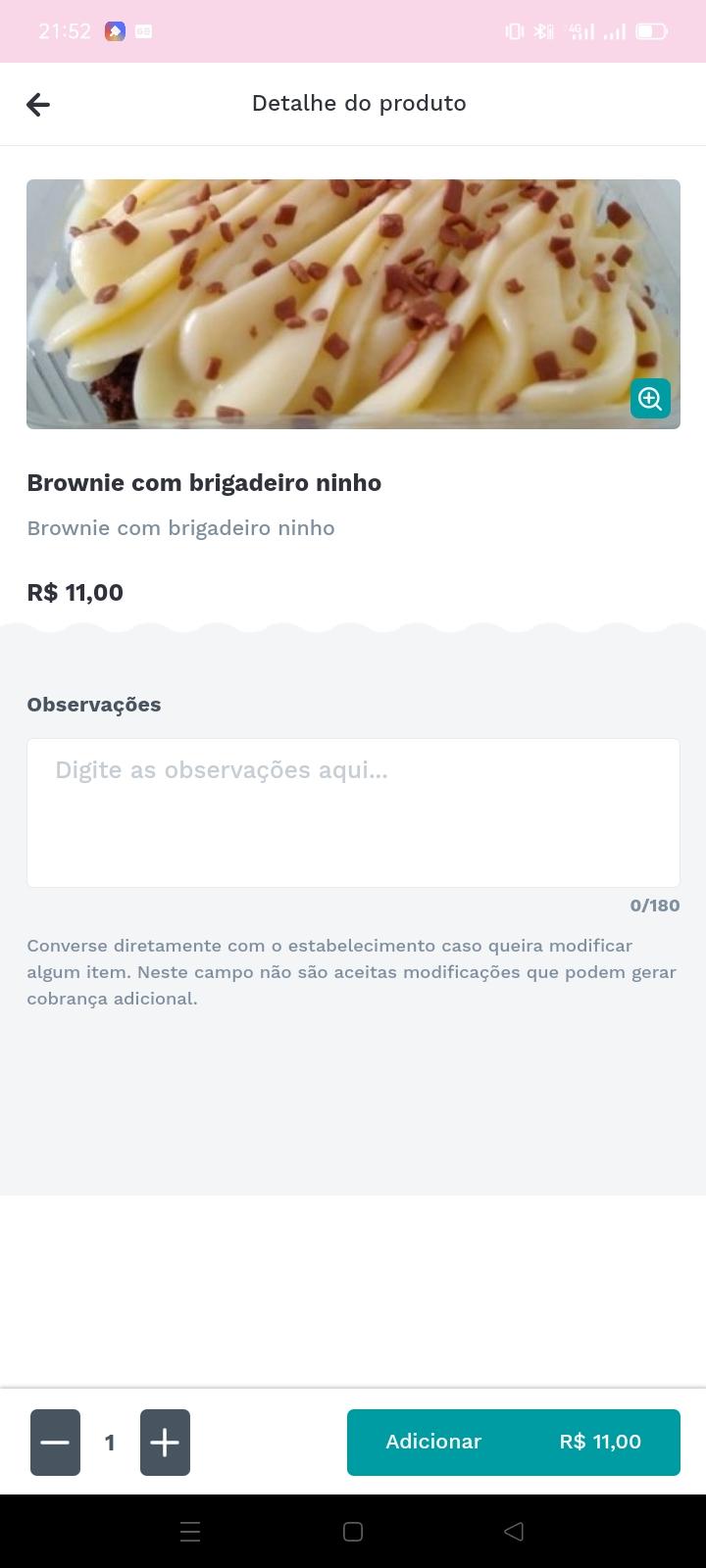
Task: Increase quantity with the plus button
Action: [165, 1442]
